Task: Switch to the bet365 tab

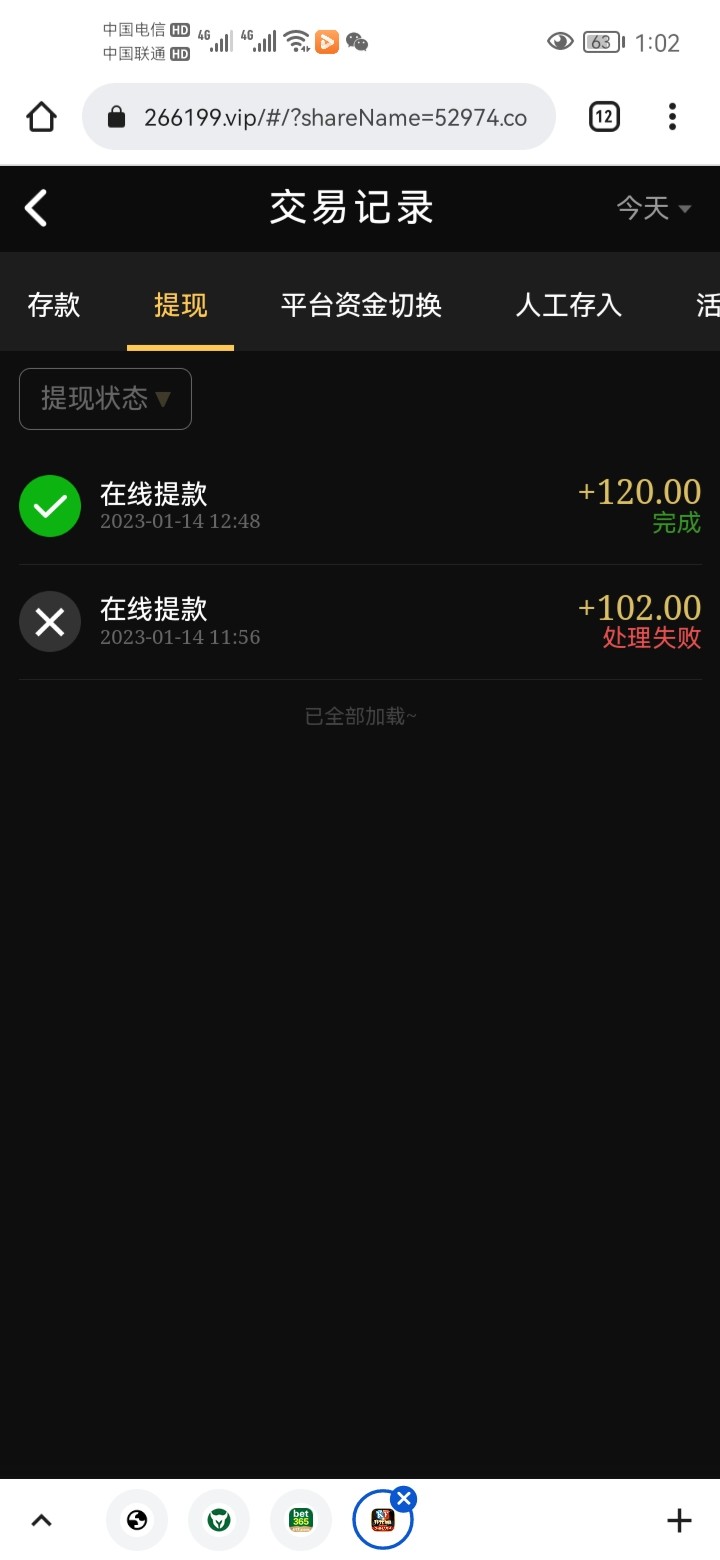Action: pyautogui.click(x=300, y=1521)
